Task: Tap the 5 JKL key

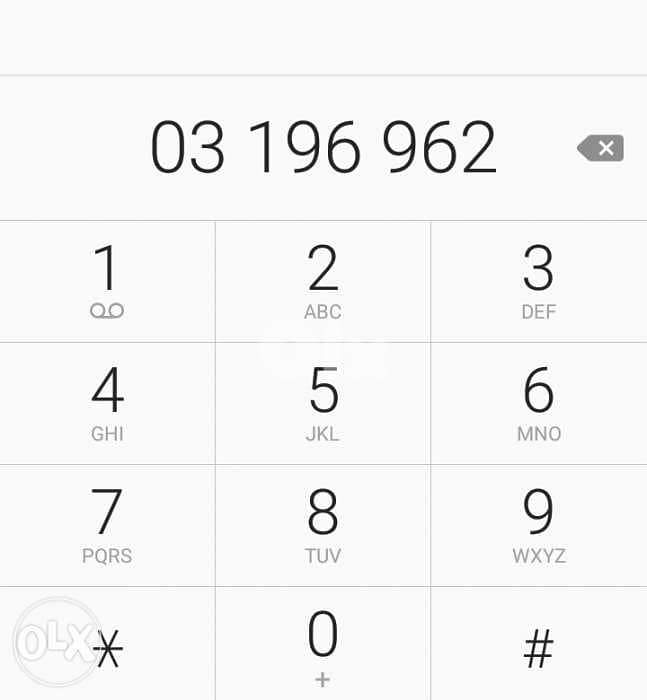Action: click(x=323, y=403)
